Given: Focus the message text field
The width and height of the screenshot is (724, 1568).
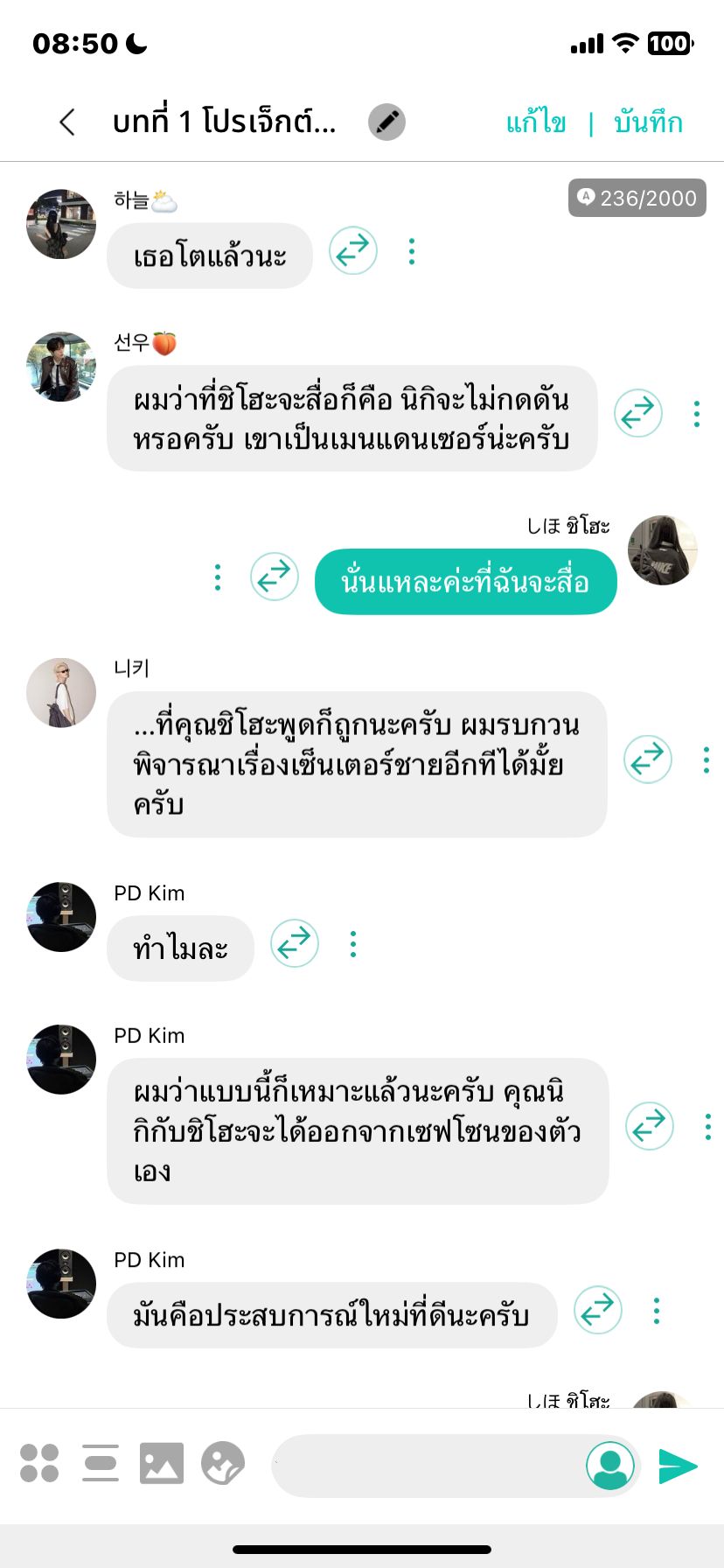Looking at the screenshot, I should (x=428, y=1465).
